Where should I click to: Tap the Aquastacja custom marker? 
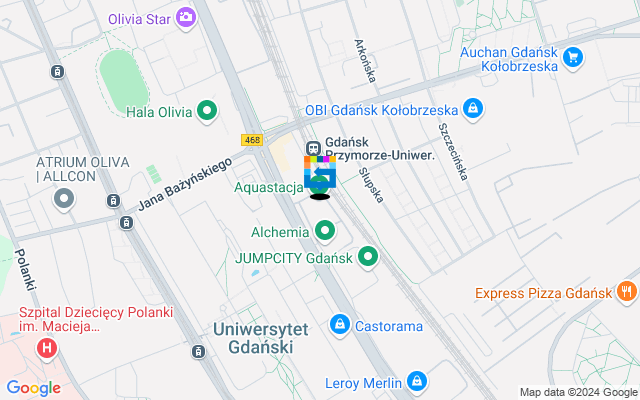click(320, 176)
